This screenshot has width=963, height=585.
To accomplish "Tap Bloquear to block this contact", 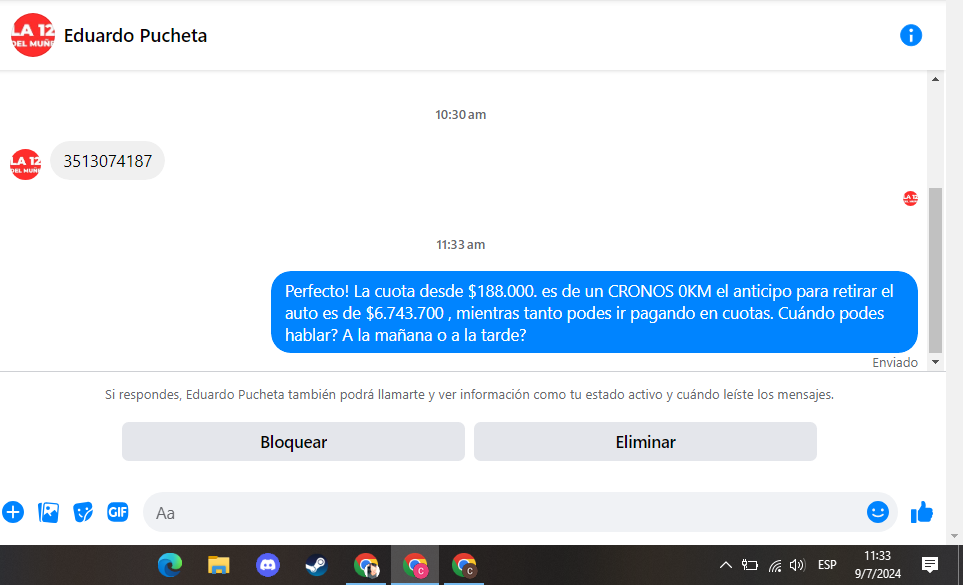I will (x=293, y=442).
